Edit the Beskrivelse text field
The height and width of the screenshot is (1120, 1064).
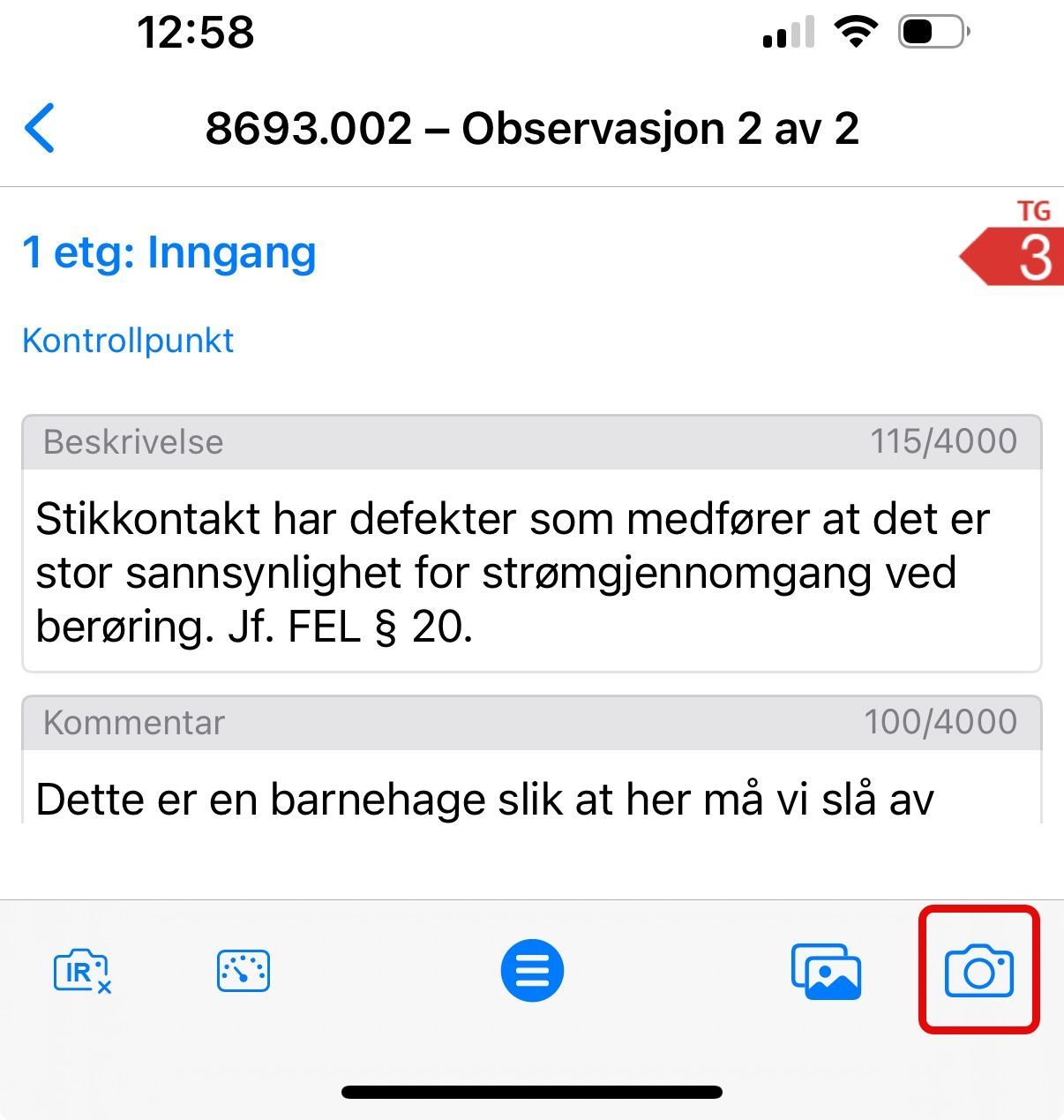529,571
